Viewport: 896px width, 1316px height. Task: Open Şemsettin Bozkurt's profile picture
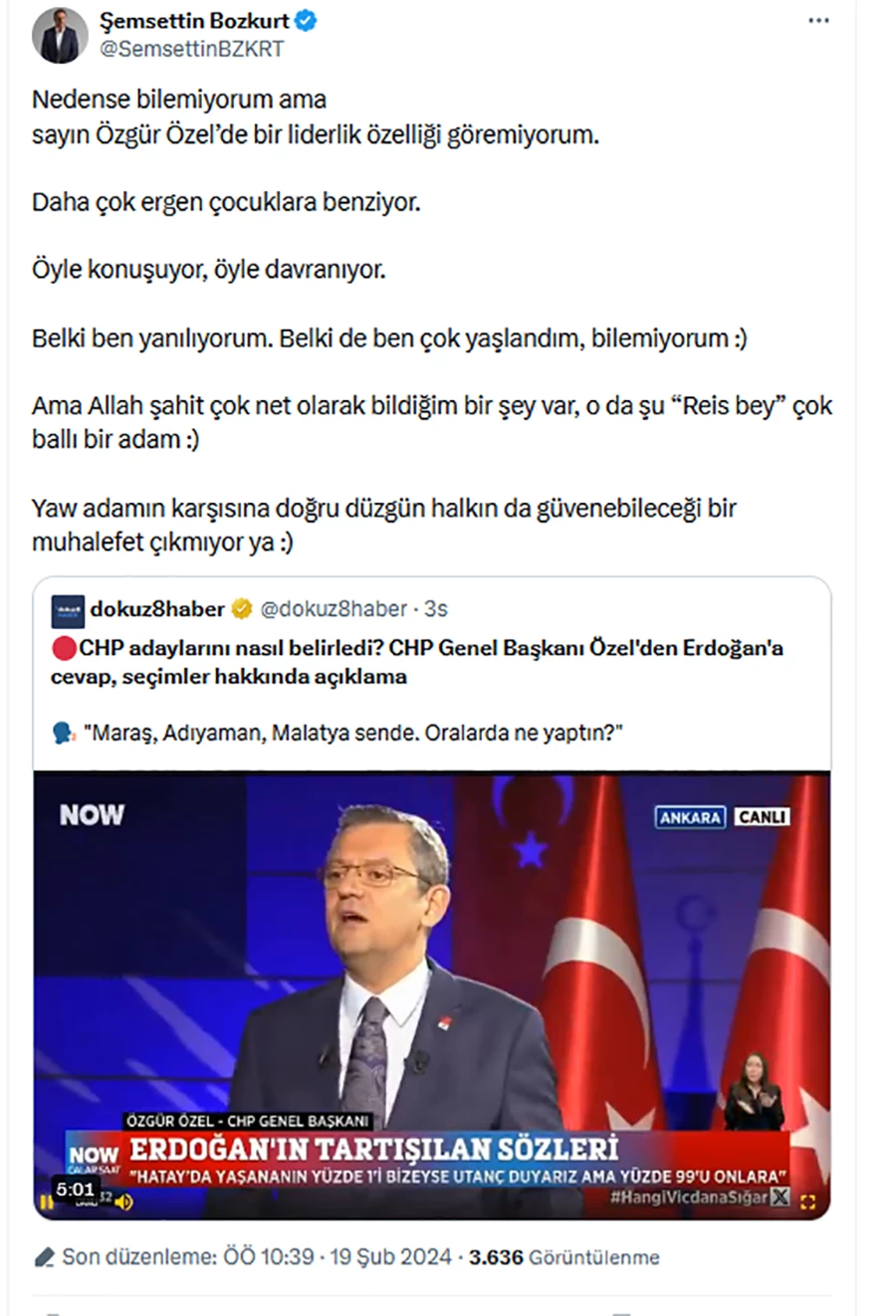point(60,35)
